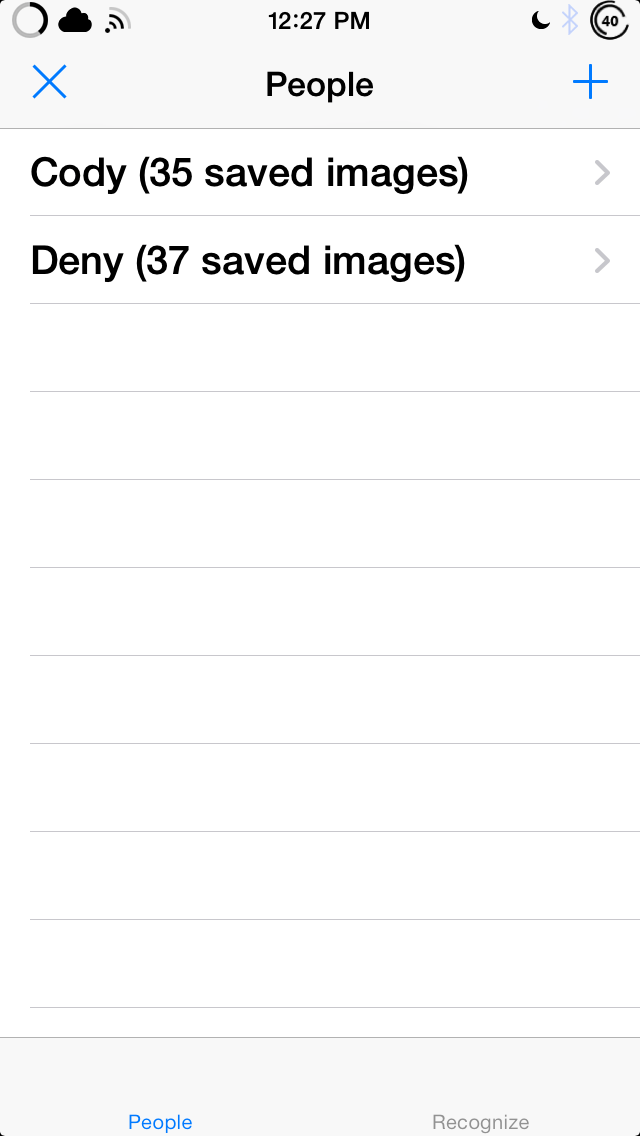640x1136 pixels.
Task: Open Deny's saved images
Action: (320, 261)
